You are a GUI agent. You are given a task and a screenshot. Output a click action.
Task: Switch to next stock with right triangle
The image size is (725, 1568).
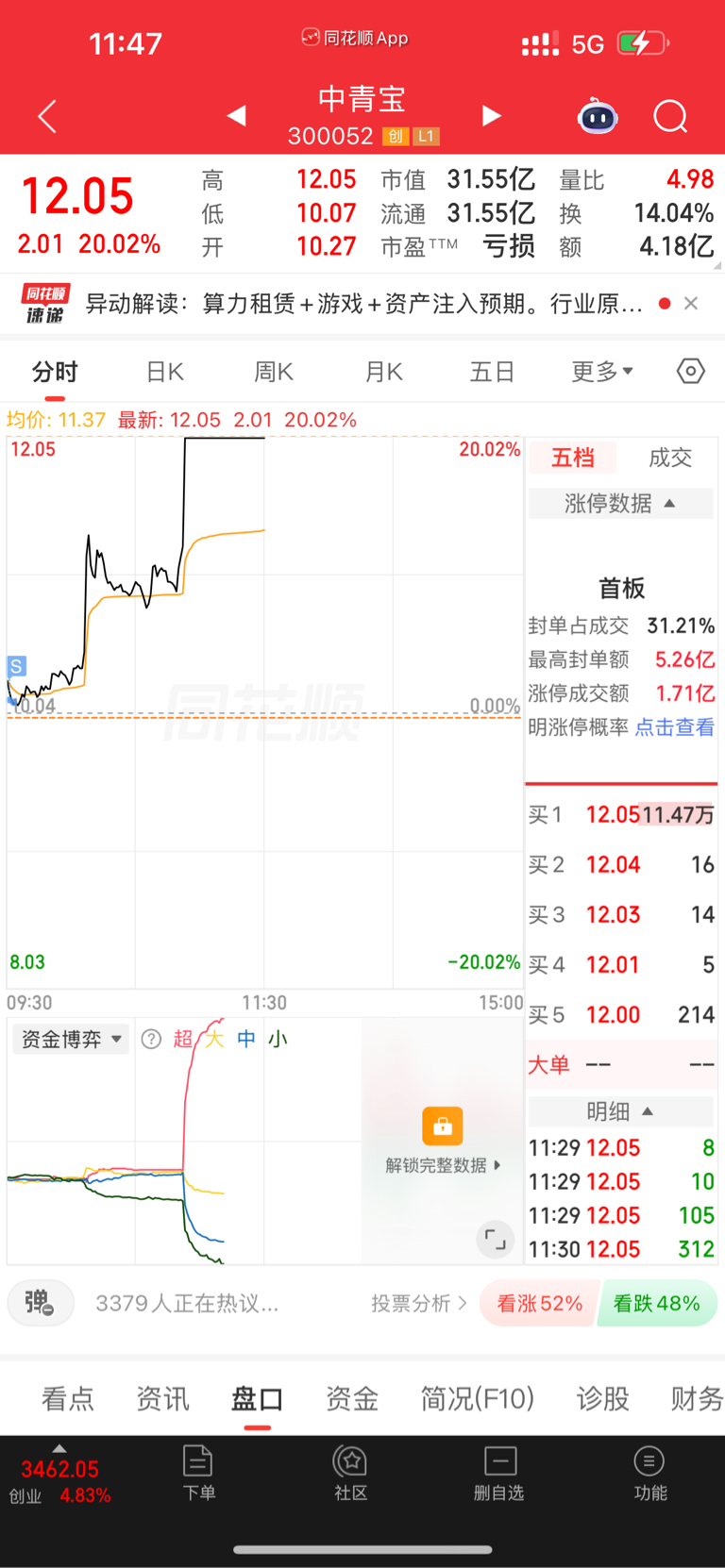[491, 115]
